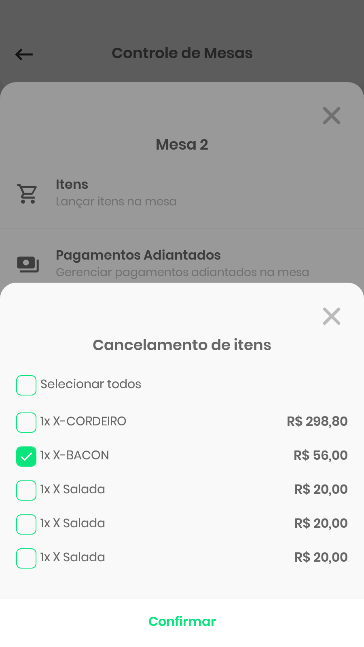Select the X-CORDEIRO item checkbox
The width and height of the screenshot is (364, 647).
[x=26, y=422]
